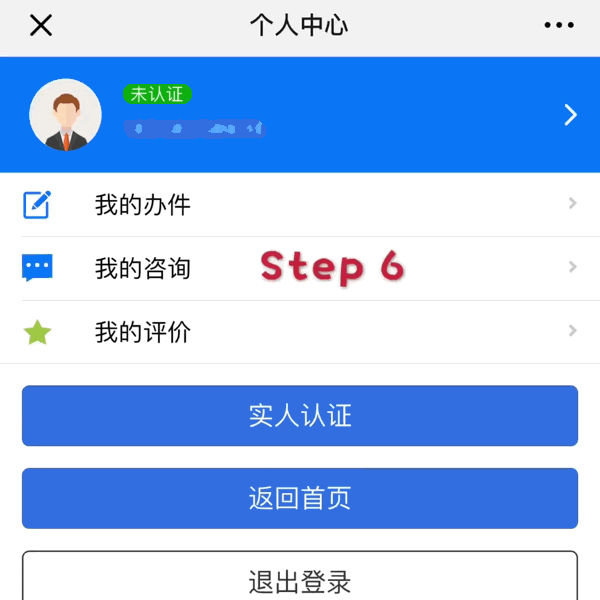Tap 返回首页 to go home
Screen dimensions: 600x600
point(300,498)
